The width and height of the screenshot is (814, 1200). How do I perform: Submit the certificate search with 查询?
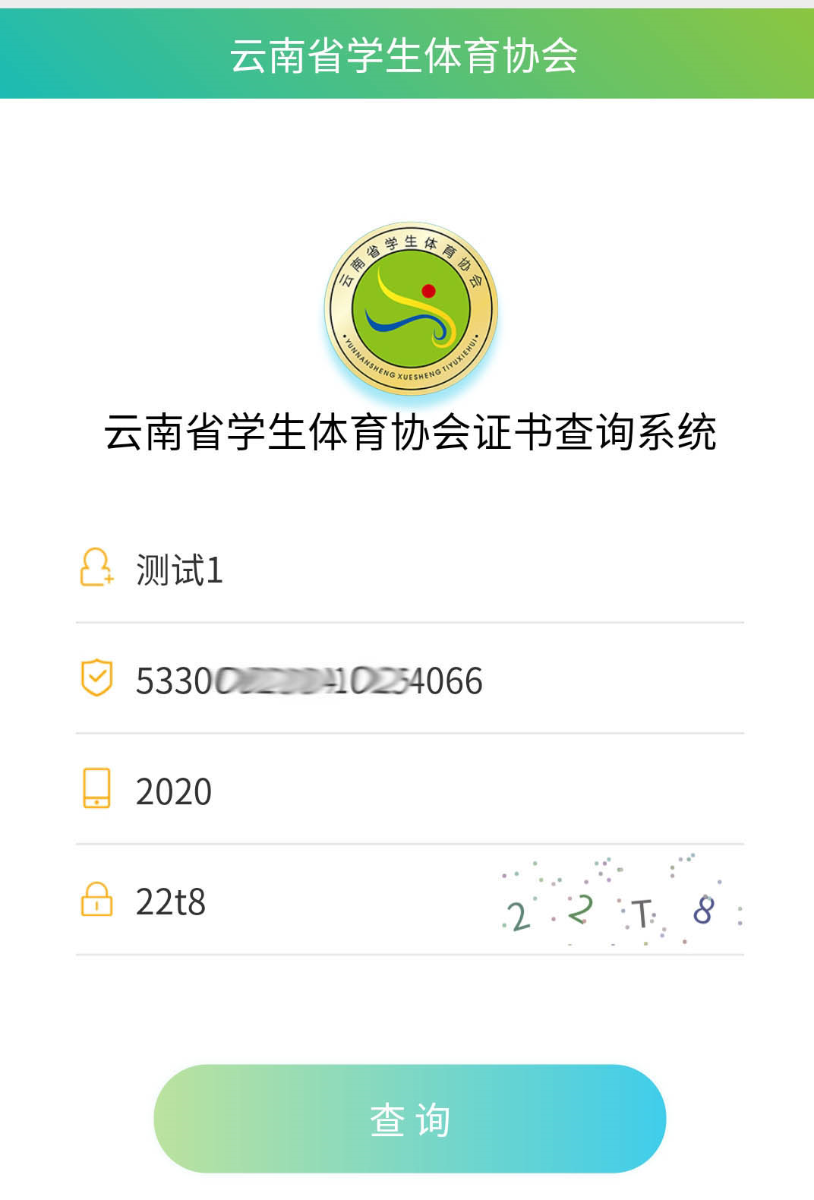tap(409, 1119)
